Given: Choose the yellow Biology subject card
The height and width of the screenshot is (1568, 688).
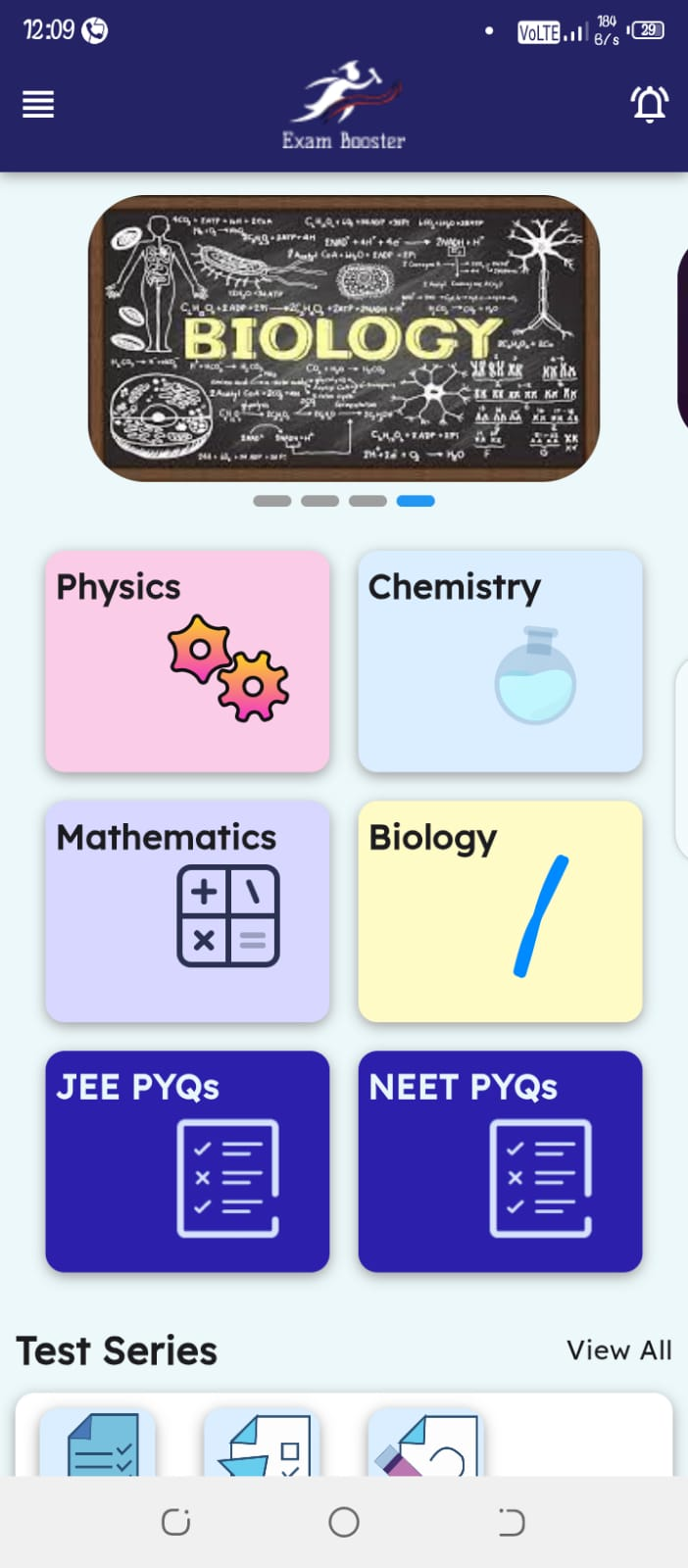Looking at the screenshot, I should pyautogui.click(x=500, y=911).
